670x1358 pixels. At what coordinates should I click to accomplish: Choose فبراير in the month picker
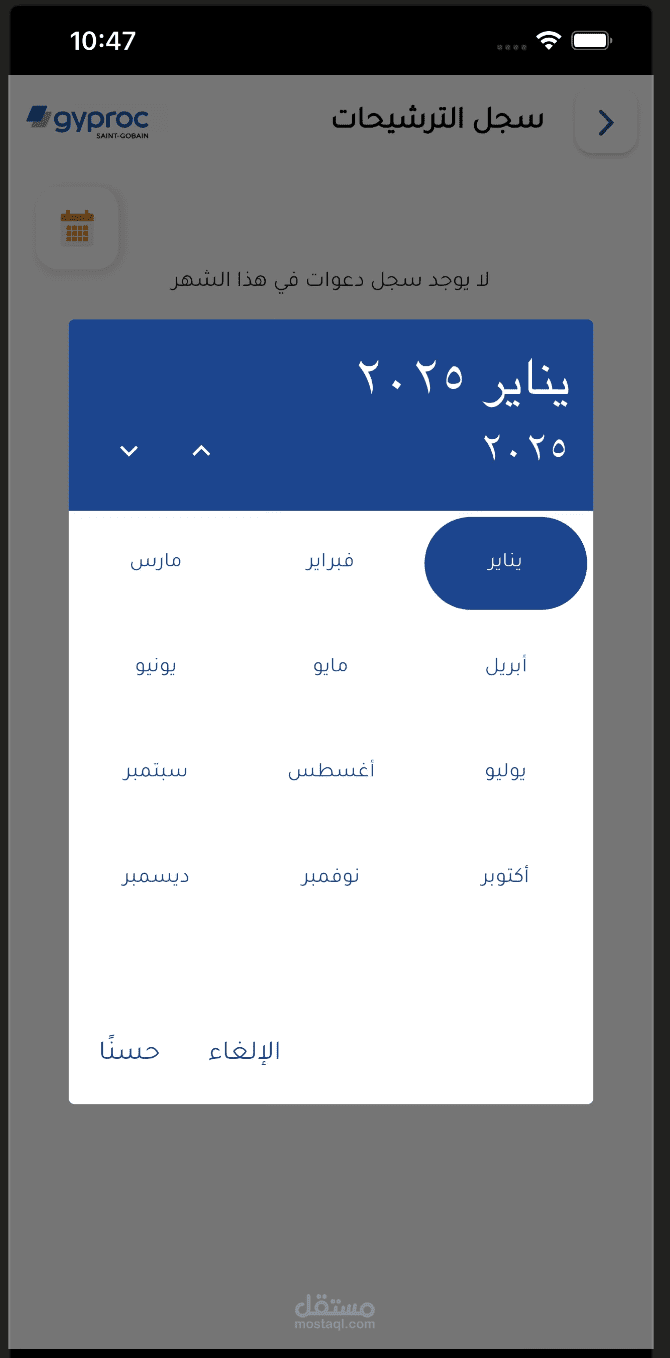pyautogui.click(x=330, y=561)
